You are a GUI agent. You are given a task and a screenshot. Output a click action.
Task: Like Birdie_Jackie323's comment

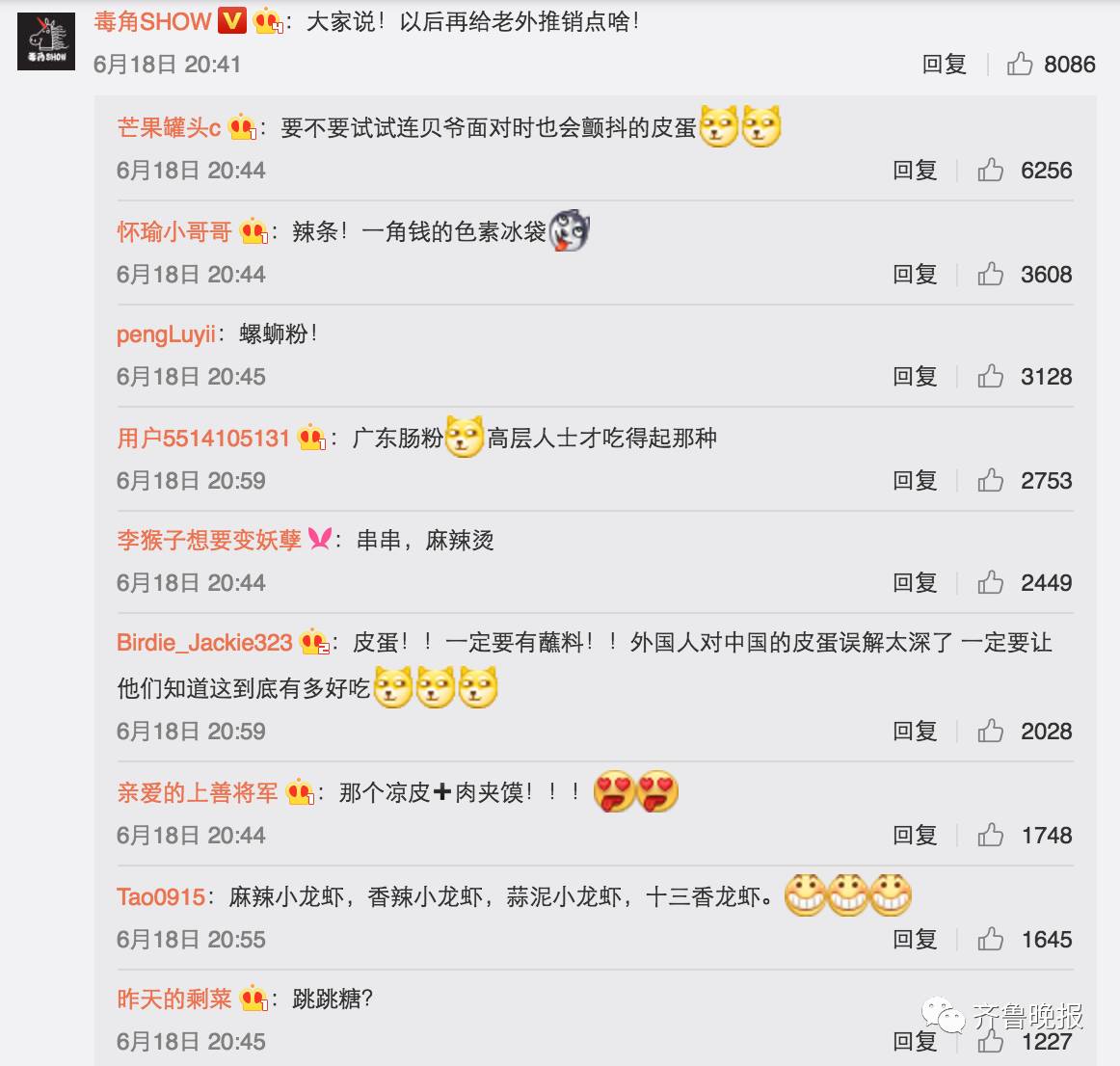pyautogui.click(x=990, y=732)
